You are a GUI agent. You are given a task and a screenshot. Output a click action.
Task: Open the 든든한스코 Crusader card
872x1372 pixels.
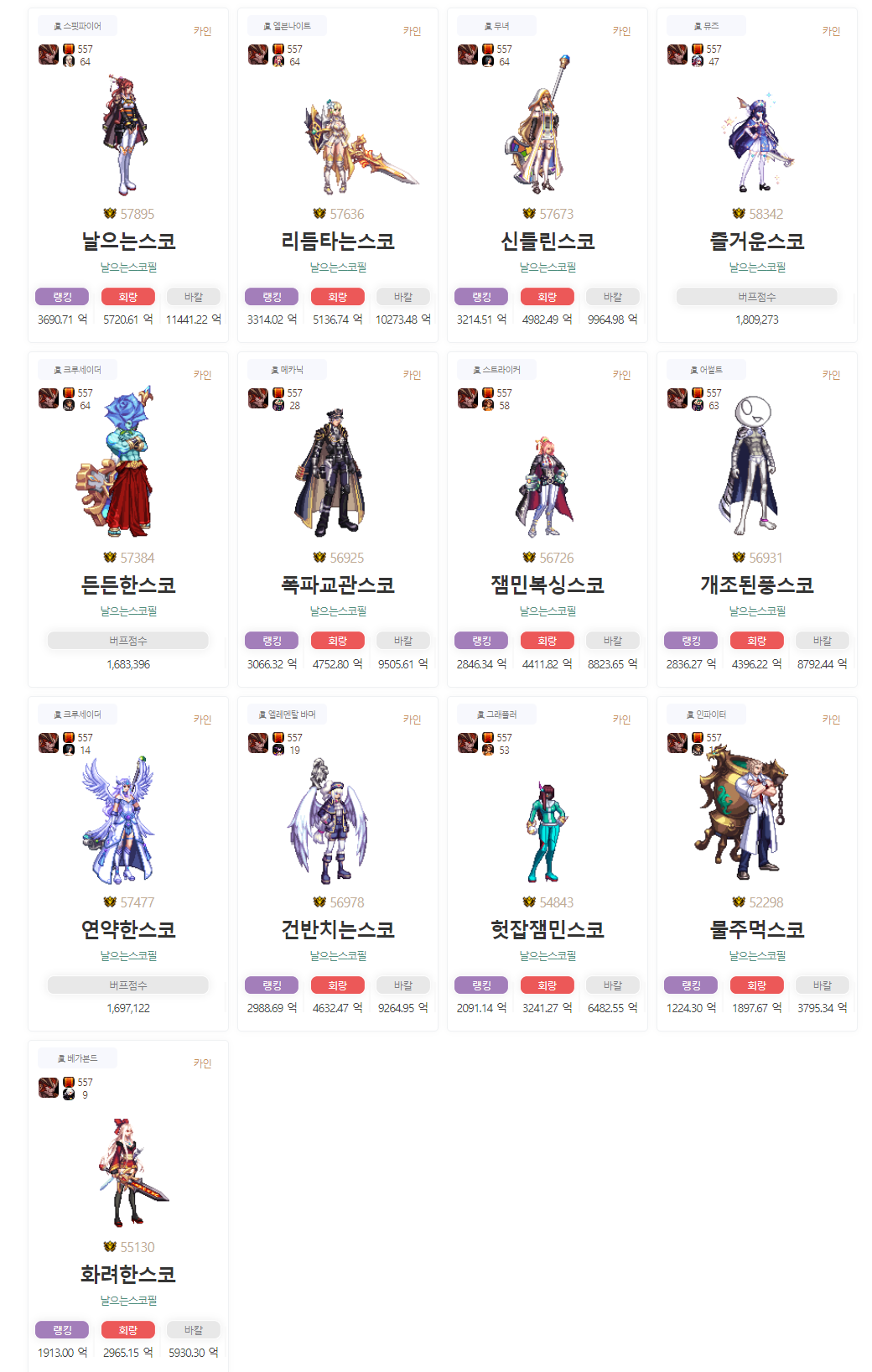[x=128, y=585]
